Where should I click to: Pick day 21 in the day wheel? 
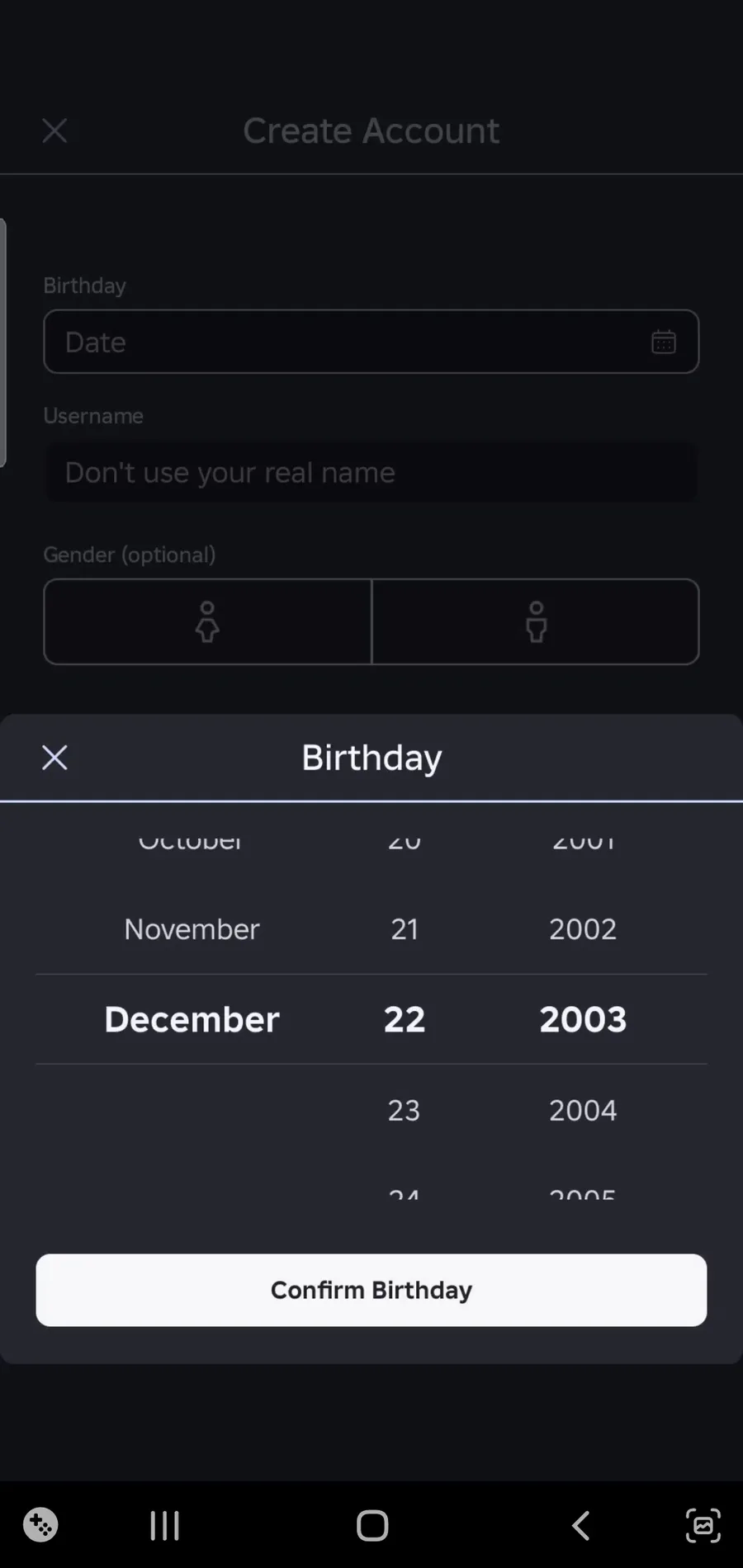(x=405, y=929)
